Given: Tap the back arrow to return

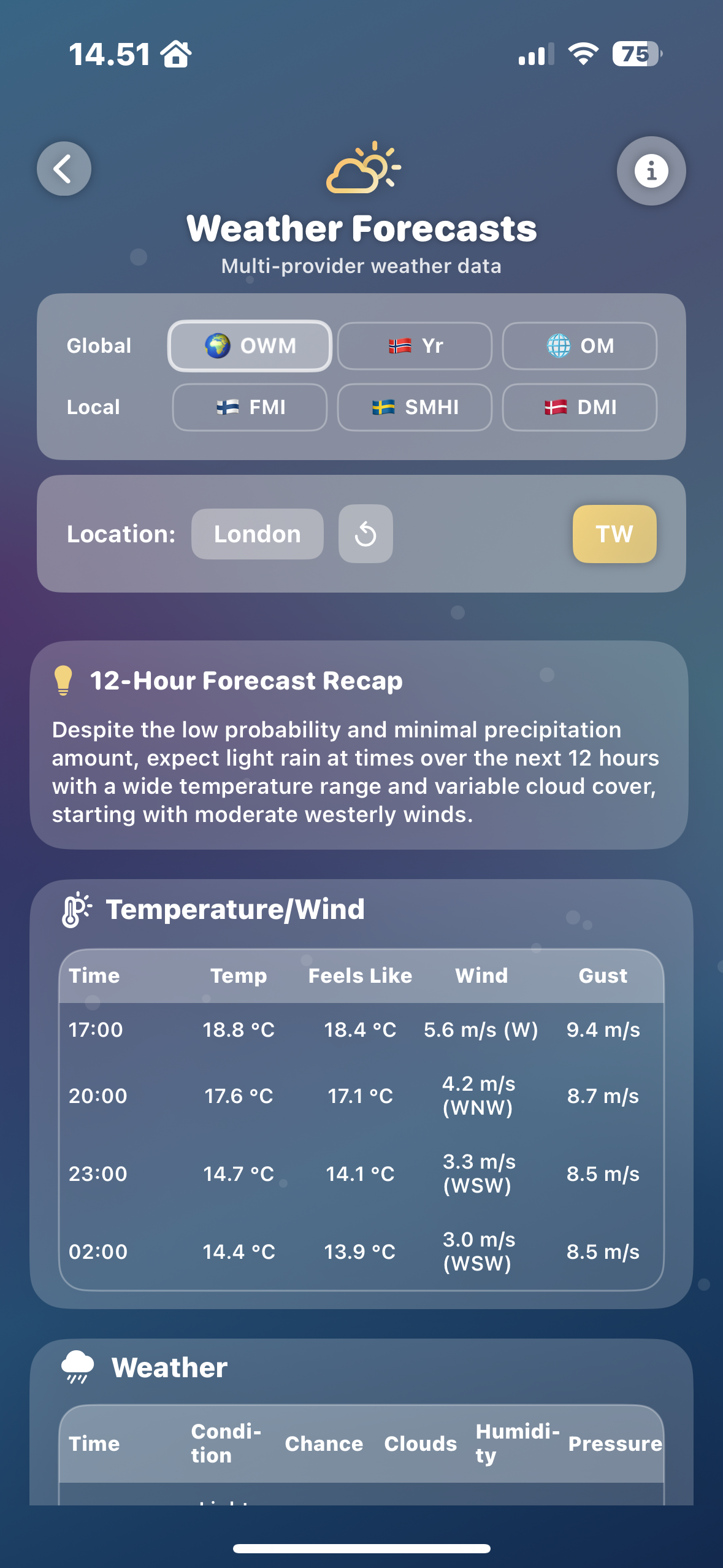Looking at the screenshot, I should coord(63,169).
